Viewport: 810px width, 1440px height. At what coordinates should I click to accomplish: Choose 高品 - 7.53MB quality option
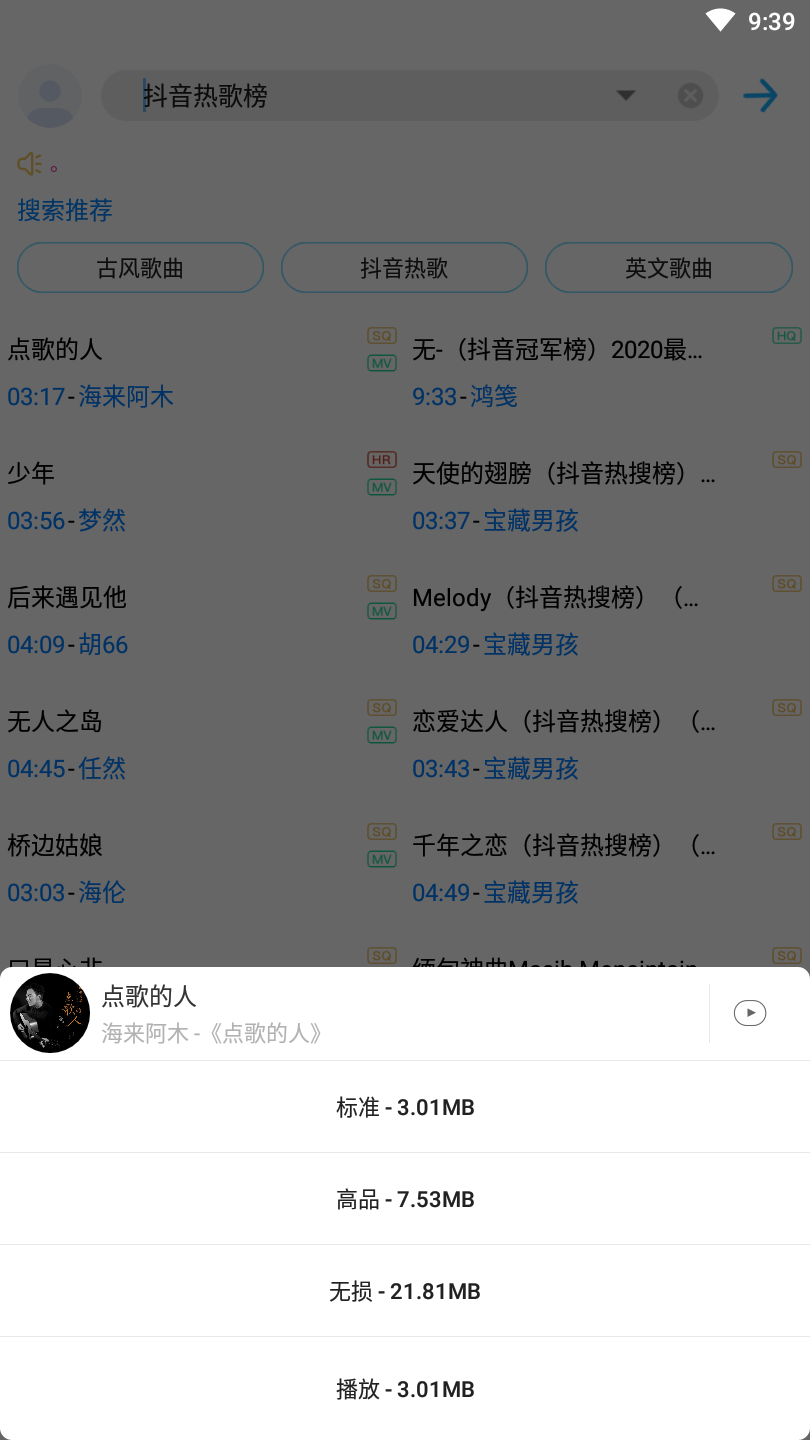click(x=405, y=1199)
